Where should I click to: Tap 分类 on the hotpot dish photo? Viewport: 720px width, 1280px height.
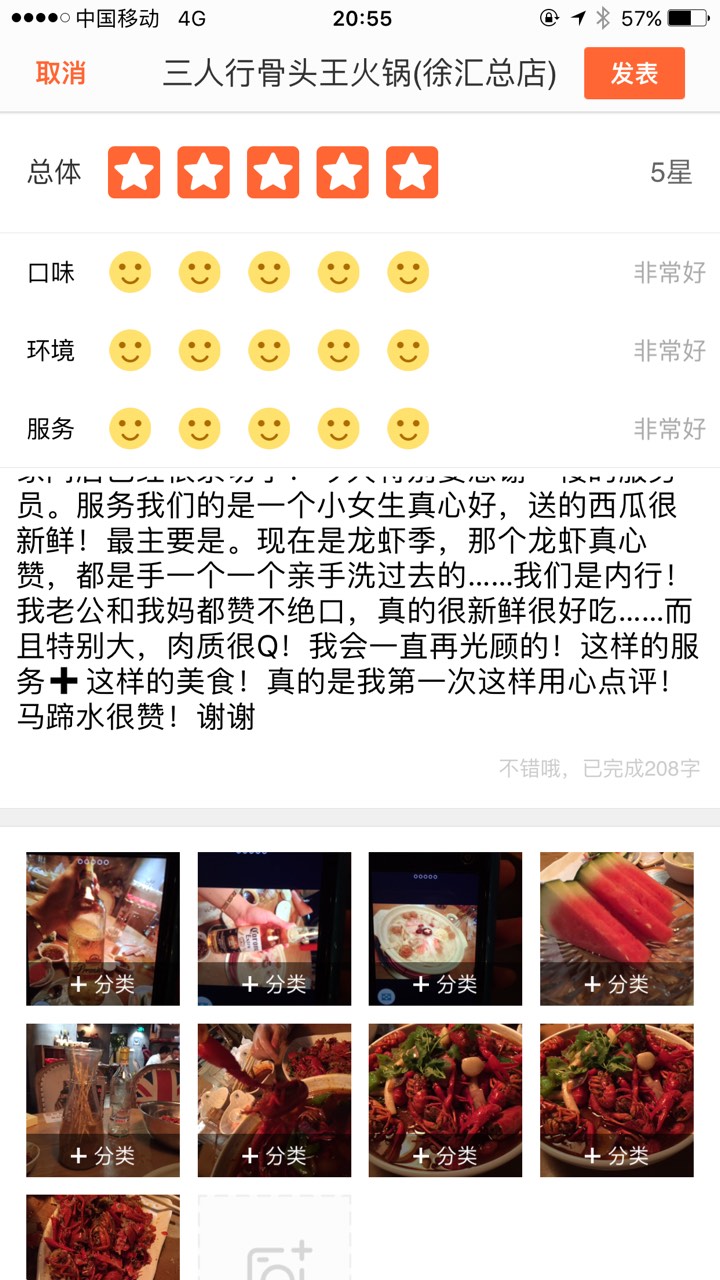[x=445, y=984]
